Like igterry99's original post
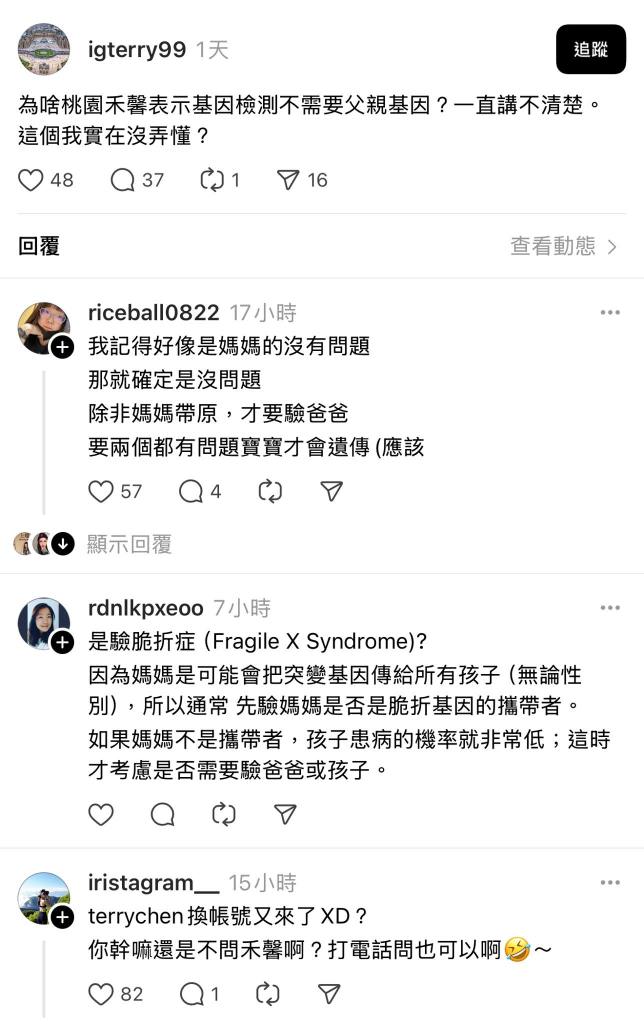The image size is (644, 1024). pos(32,180)
